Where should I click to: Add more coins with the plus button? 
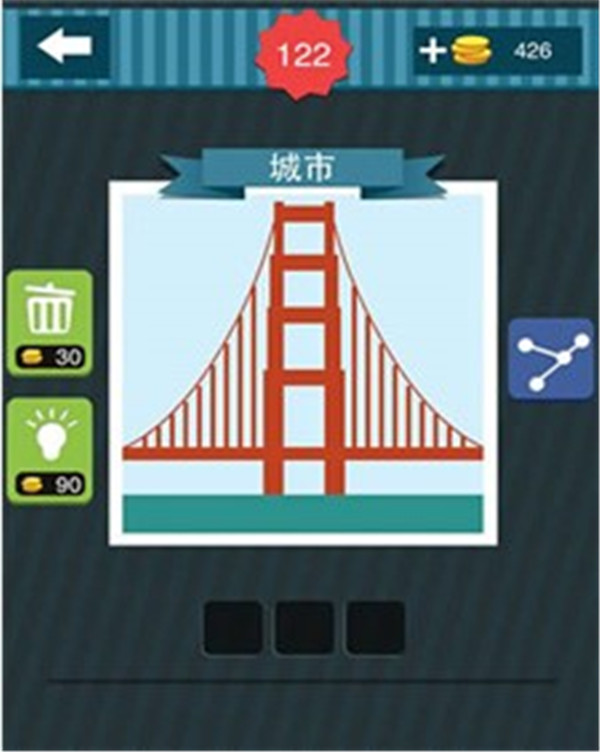[x=431, y=51]
